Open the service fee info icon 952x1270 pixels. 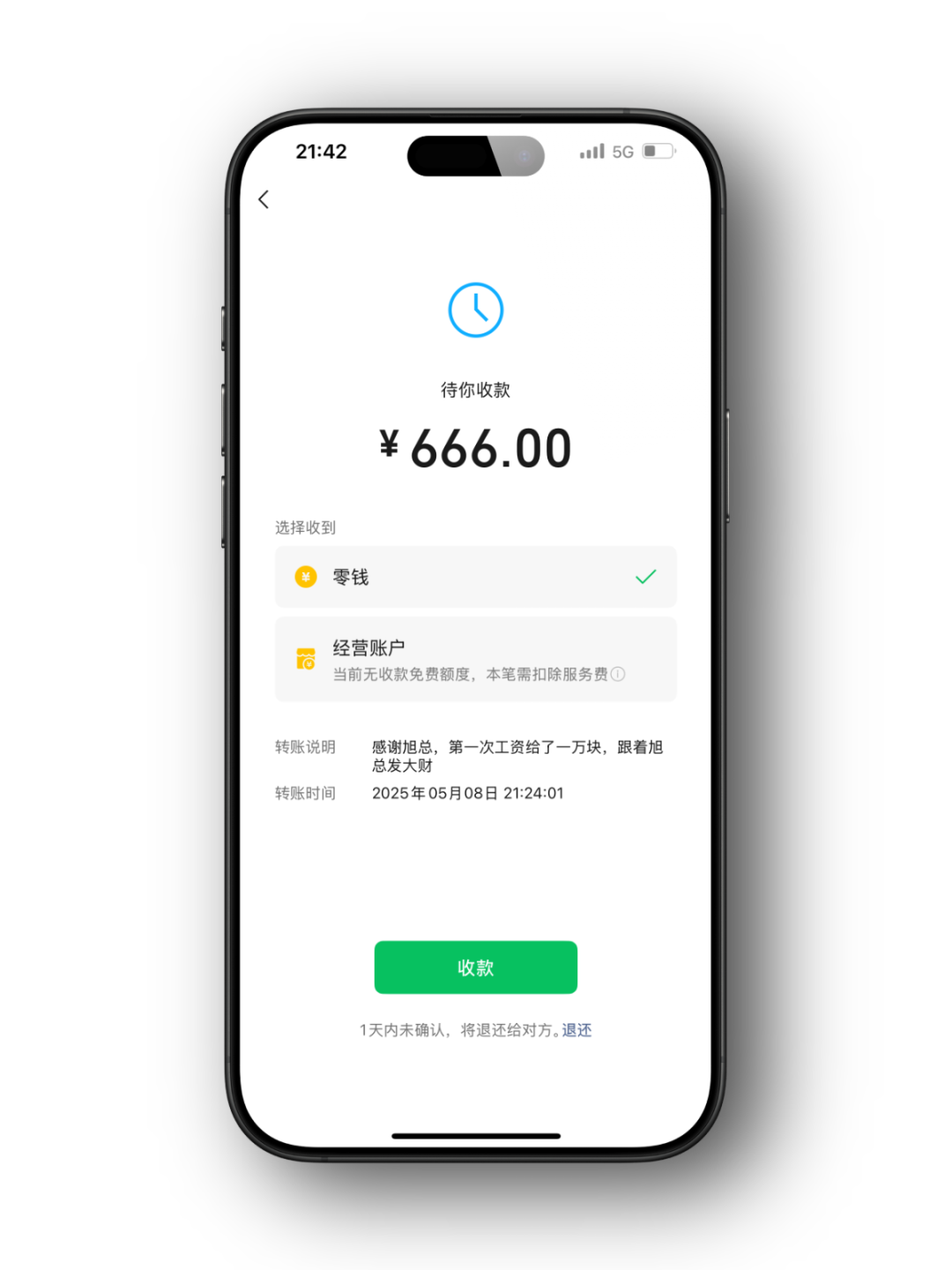(x=618, y=675)
